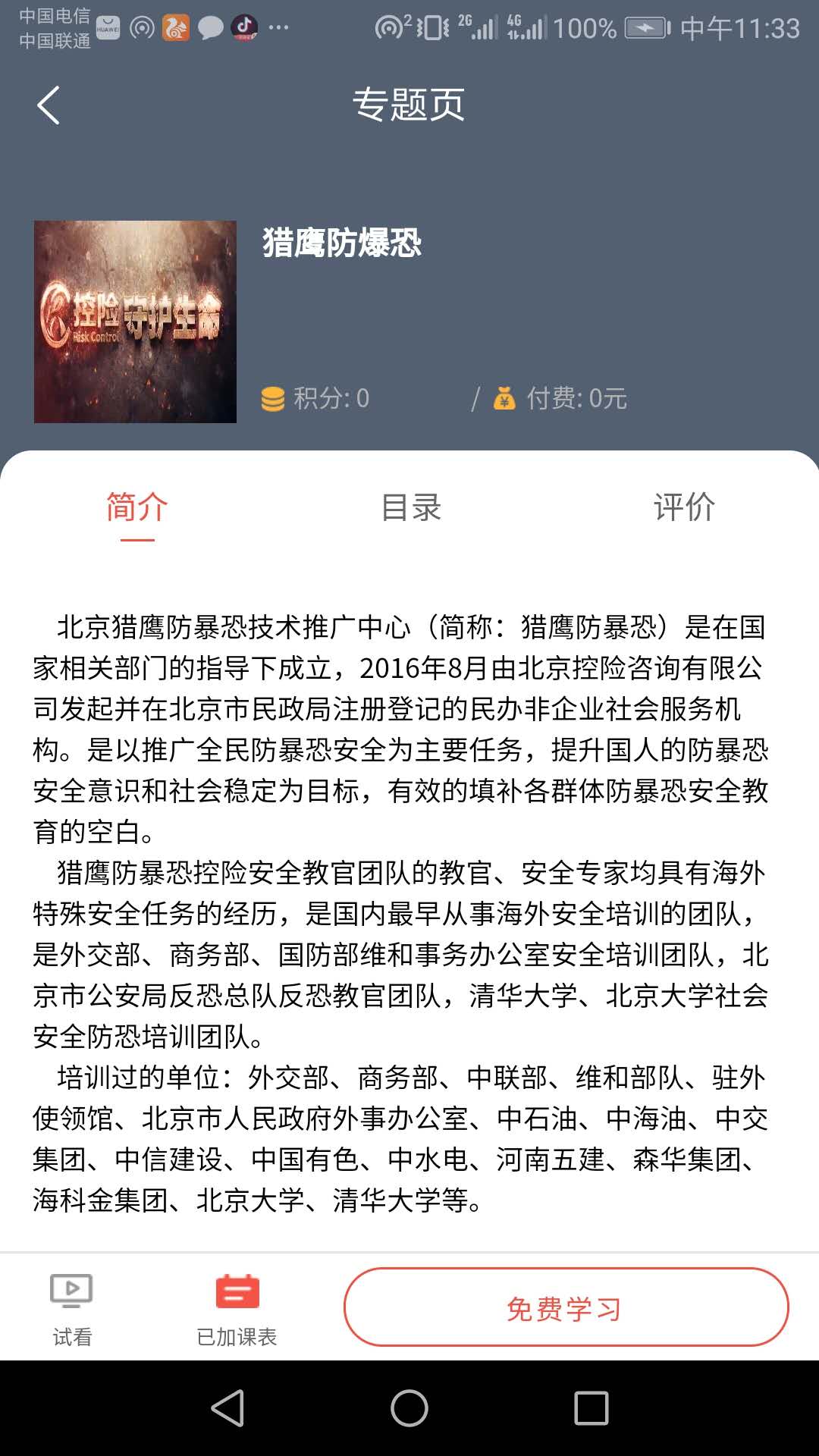Go back from the 专题页 page
819x1456 pixels.
(x=49, y=105)
